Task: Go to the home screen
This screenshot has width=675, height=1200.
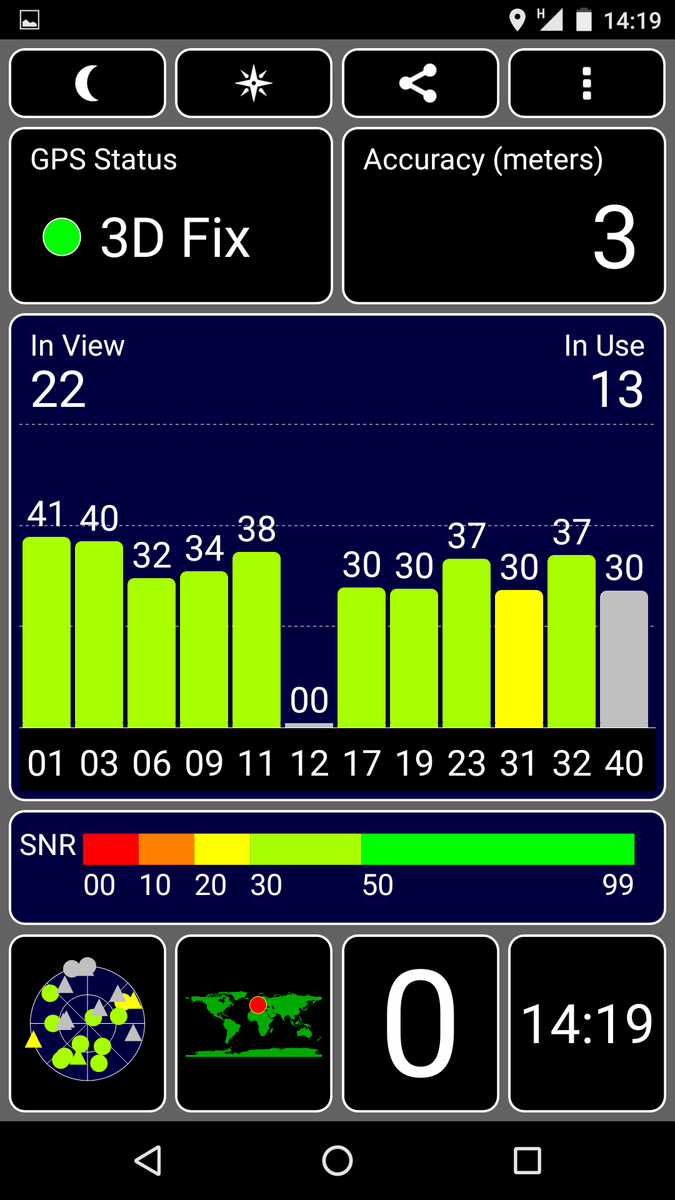Action: (x=337, y=1160)
